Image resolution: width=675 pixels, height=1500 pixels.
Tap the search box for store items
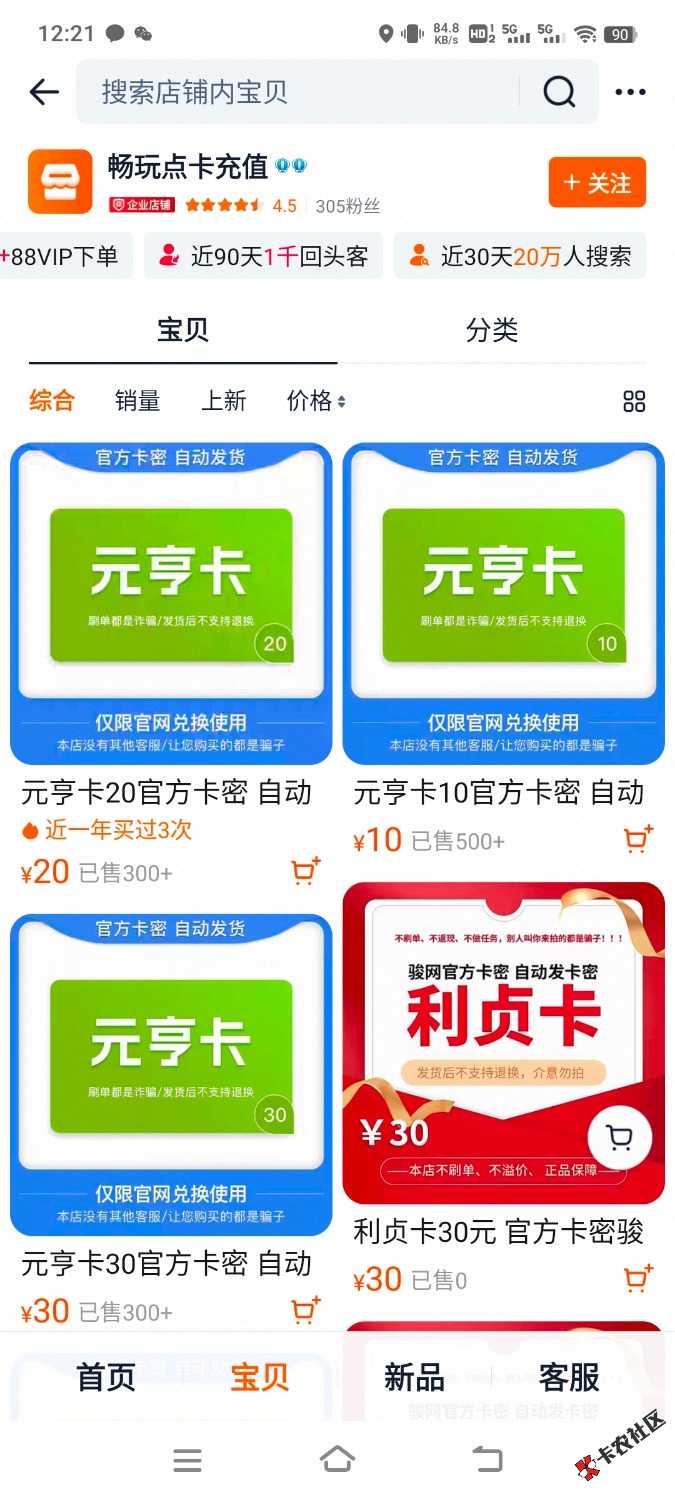click(300, 92)
